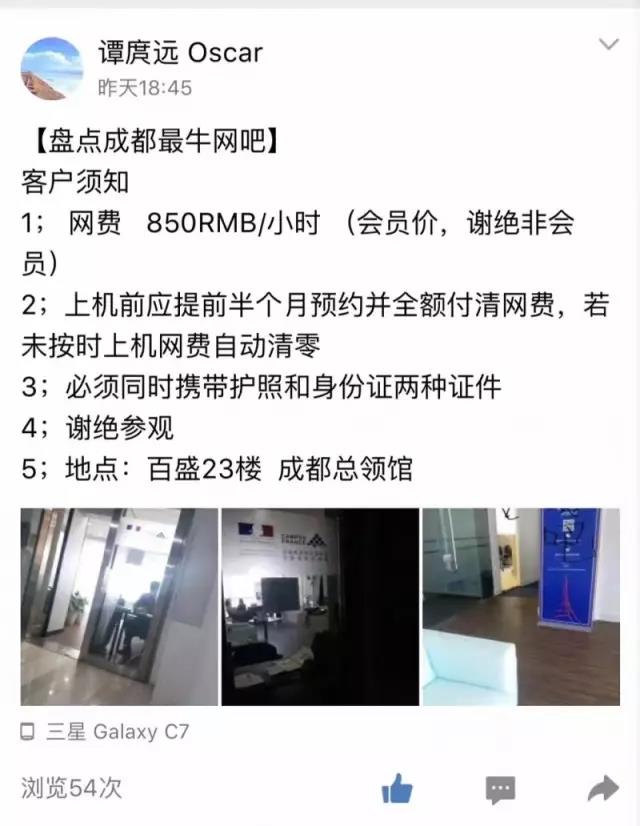View the middle photo with Campus France sign
This screenshot has height=826, width=640.
[320, 607]
